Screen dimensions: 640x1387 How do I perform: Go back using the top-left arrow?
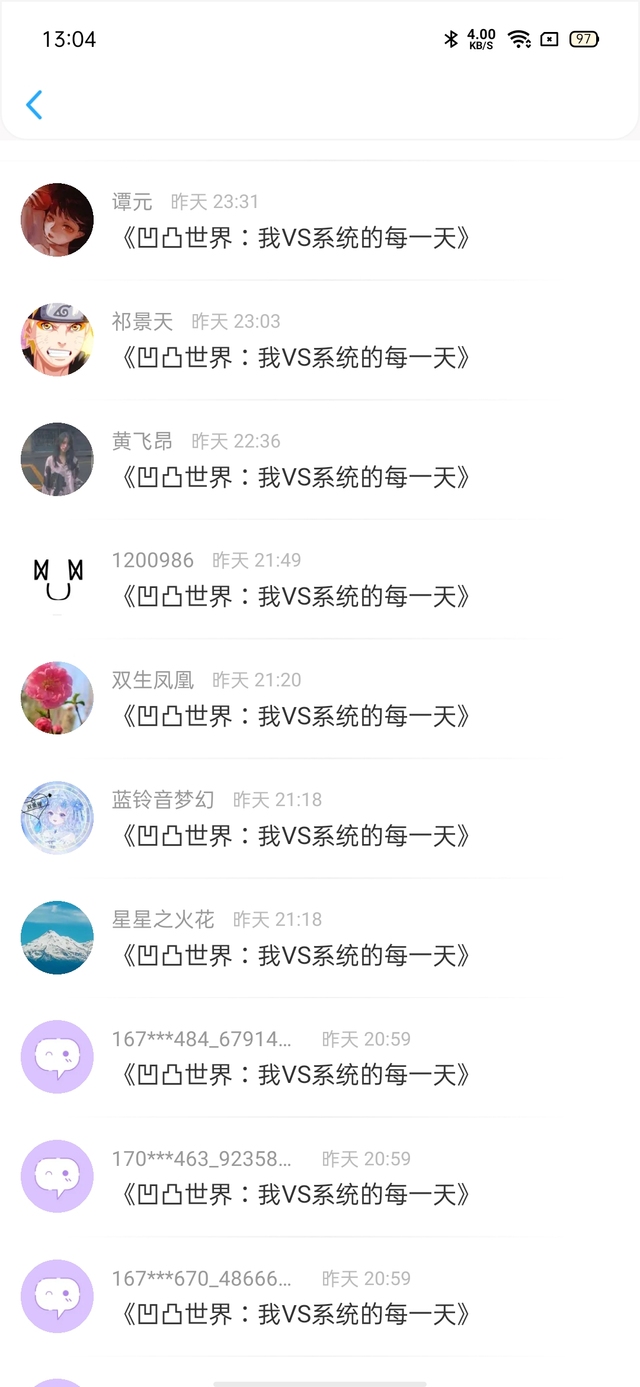tap(34, 105)
